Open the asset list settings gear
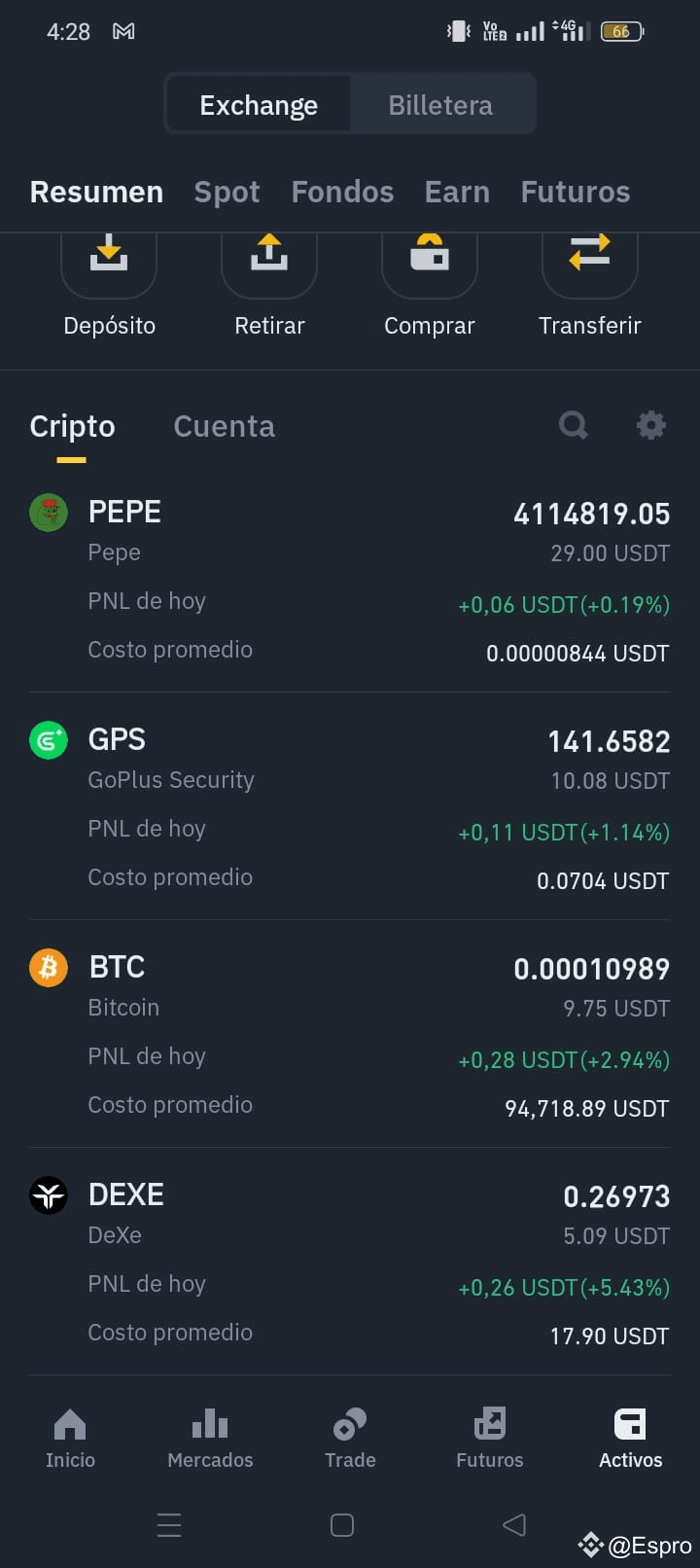Image resolution: width=700 pixels, height=1568 pixels. (650, 425)
